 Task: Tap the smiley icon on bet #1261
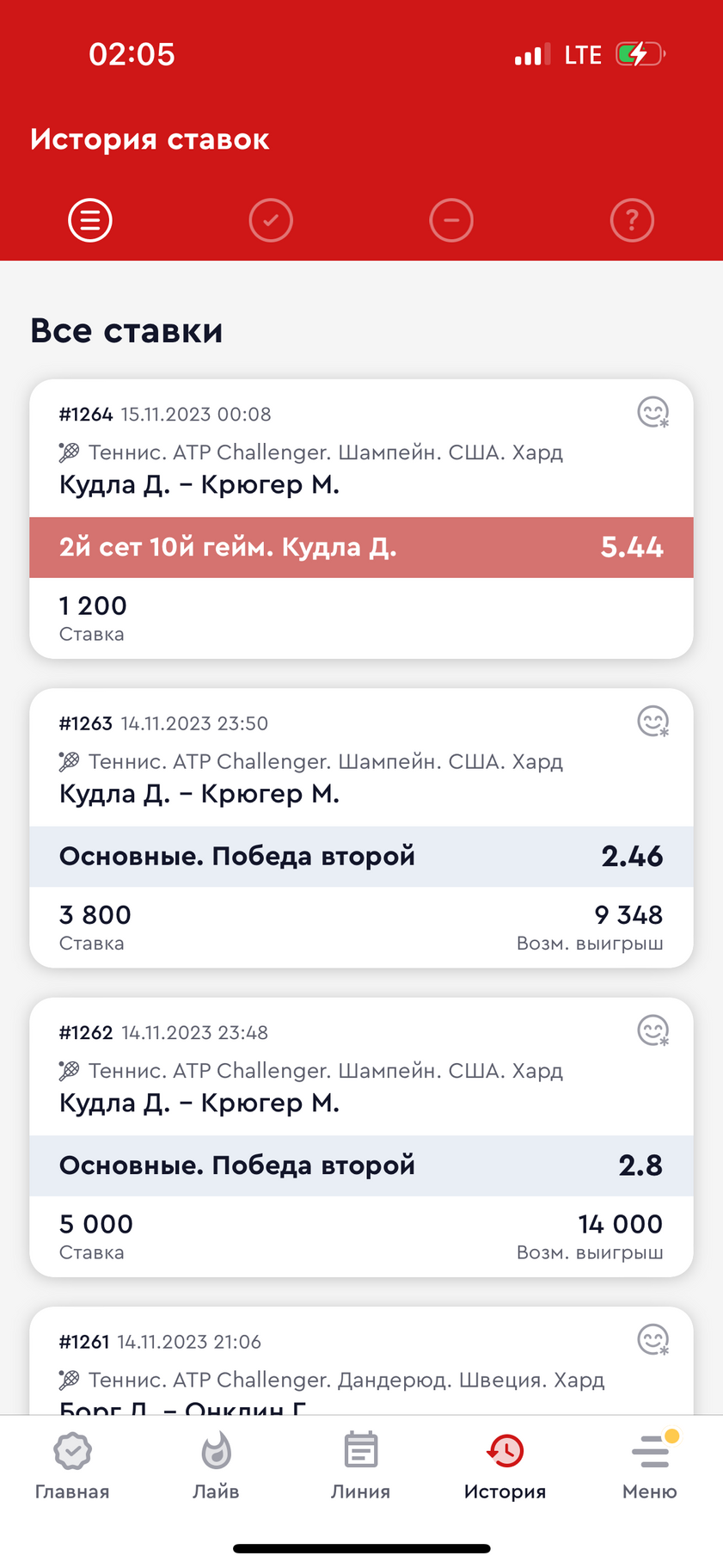[x=653, y=1339]
